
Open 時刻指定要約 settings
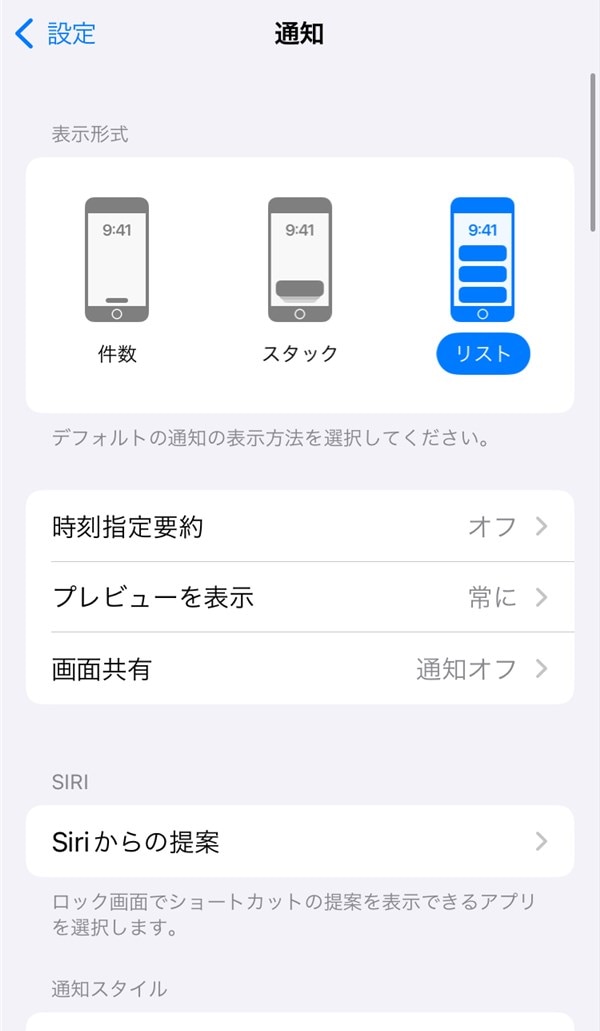[x=300, y=526]
